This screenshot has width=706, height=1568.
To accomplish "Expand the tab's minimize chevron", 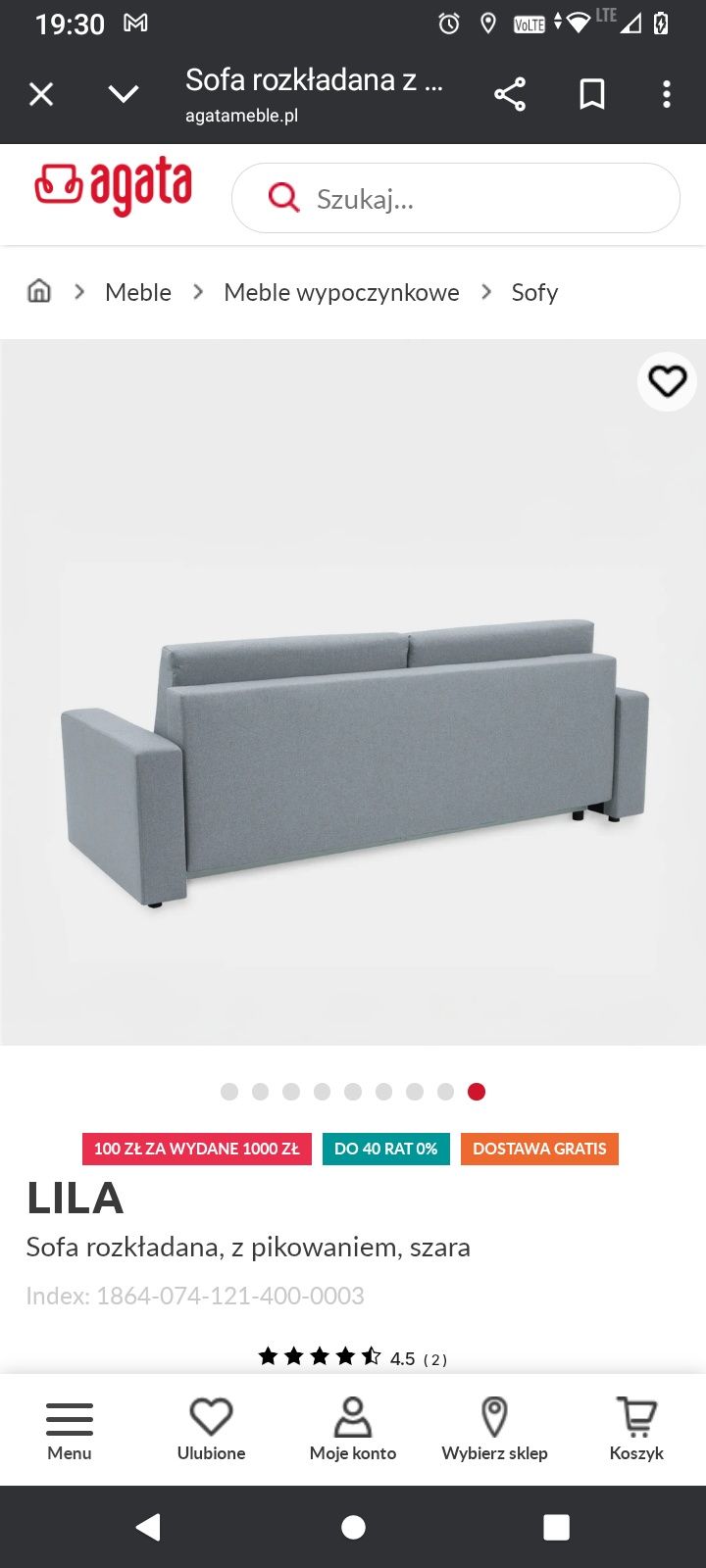I will (x=124, y=94).
